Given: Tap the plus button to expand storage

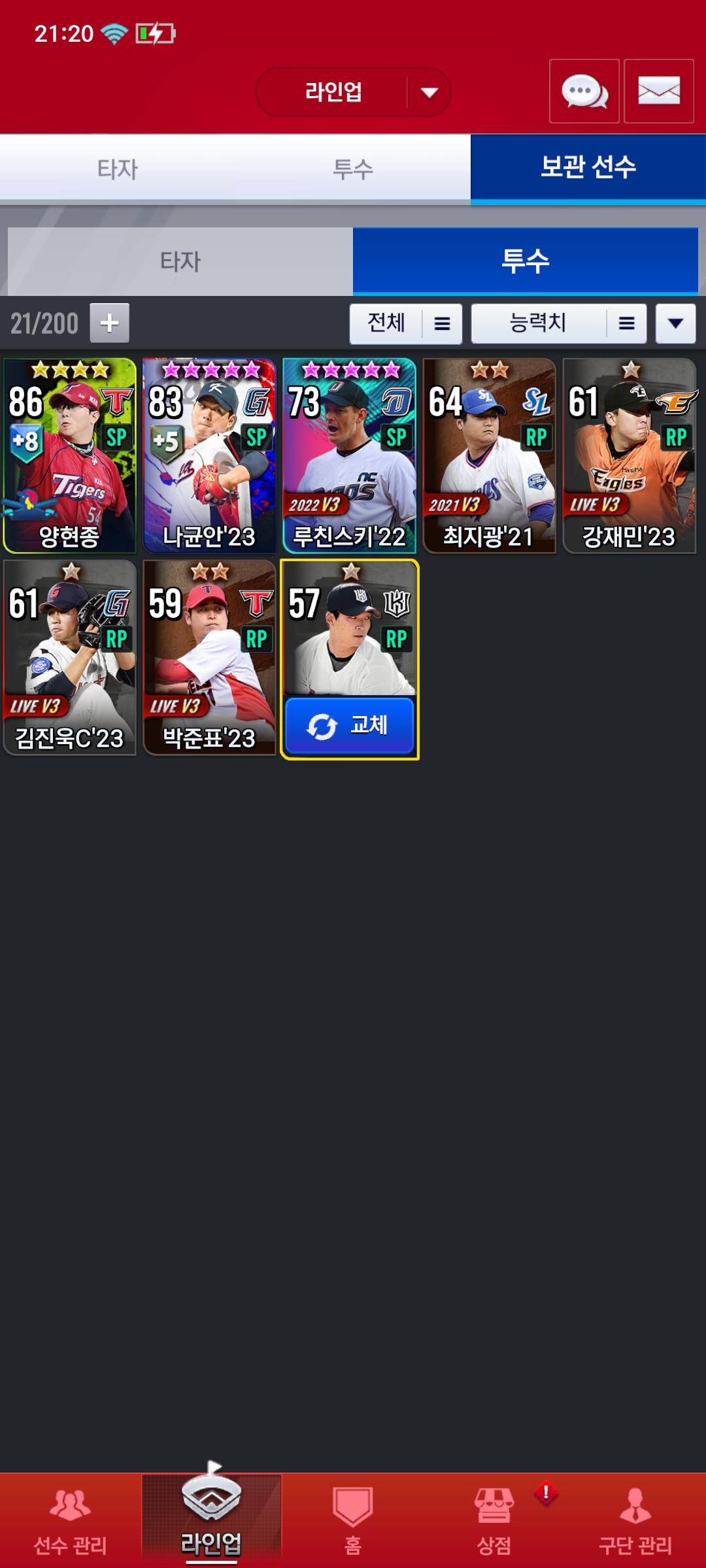Looking at the screenshot, I should 109,323.
